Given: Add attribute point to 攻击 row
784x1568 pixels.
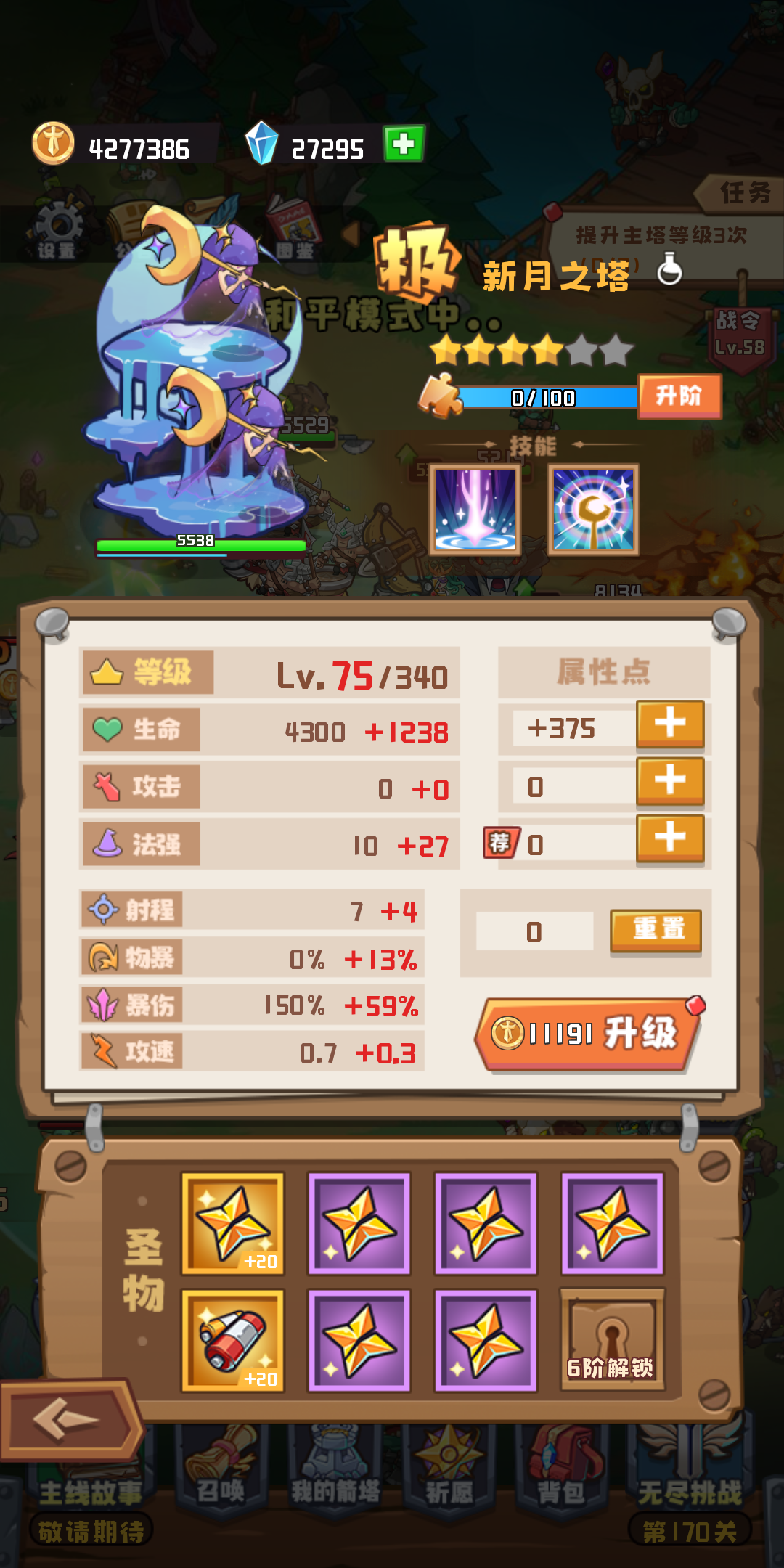Looking at the screenshot, I should (670, 780).
